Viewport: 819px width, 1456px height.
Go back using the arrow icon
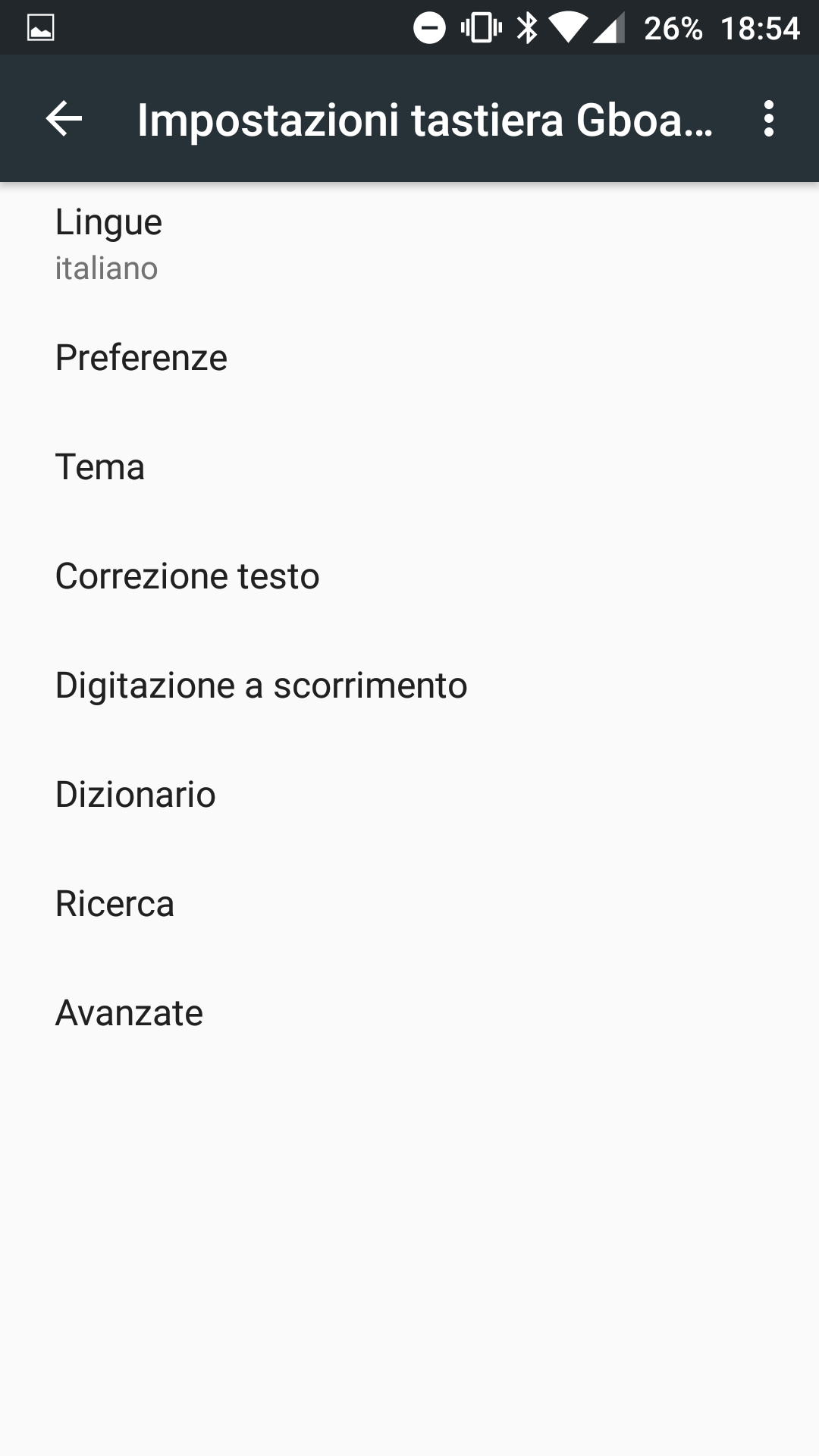[64, 119]
